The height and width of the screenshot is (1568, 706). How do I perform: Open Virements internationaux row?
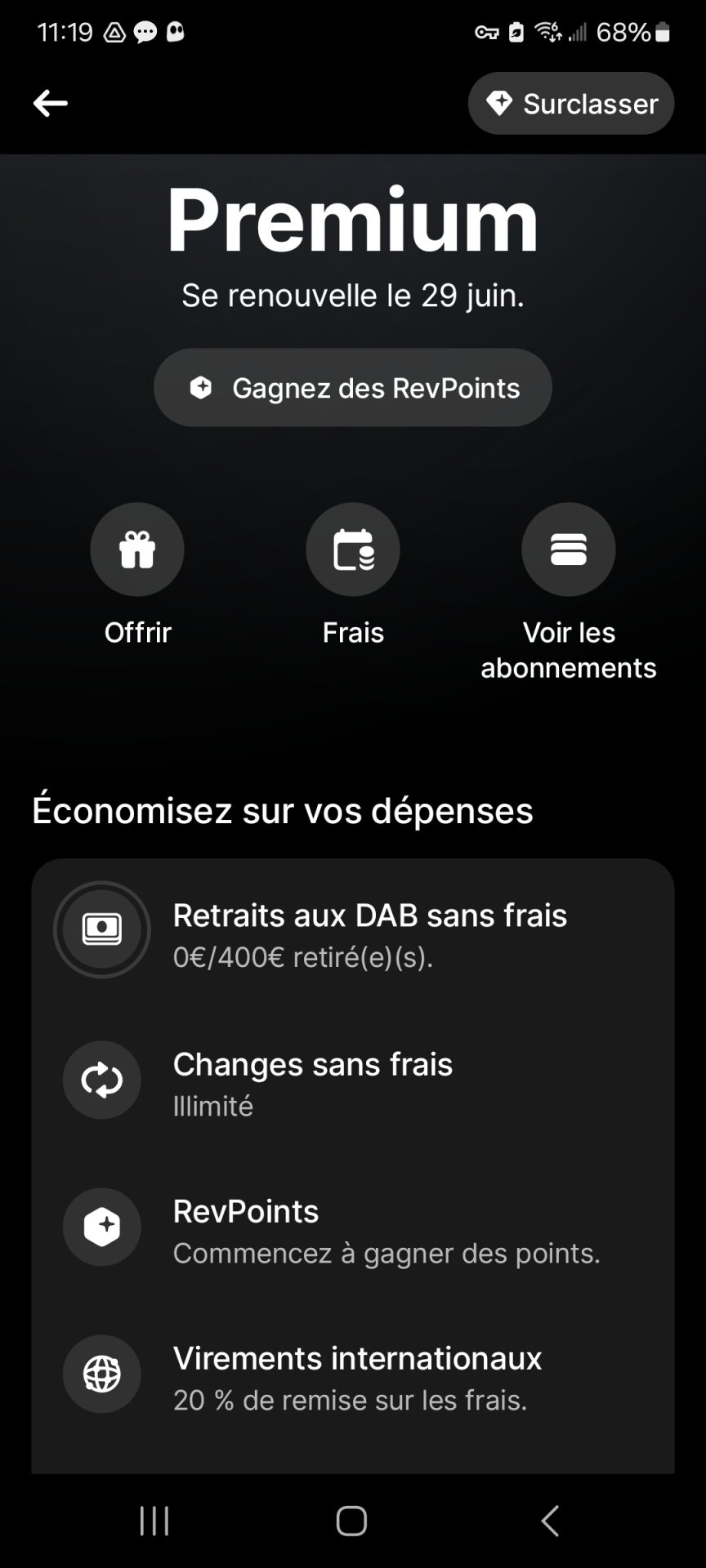point(352,1376)
